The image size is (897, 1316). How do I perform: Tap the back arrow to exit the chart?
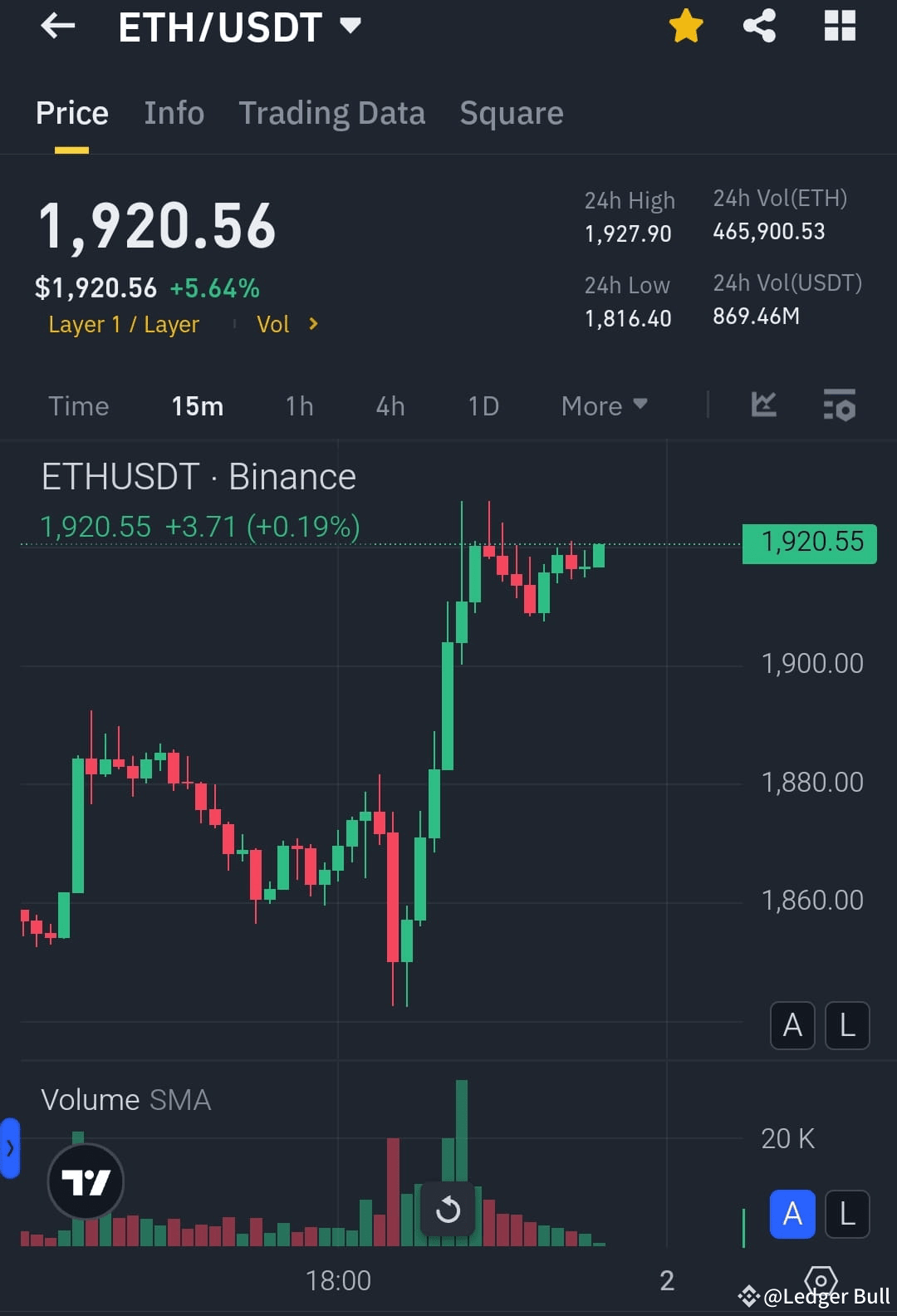(56, 26)
